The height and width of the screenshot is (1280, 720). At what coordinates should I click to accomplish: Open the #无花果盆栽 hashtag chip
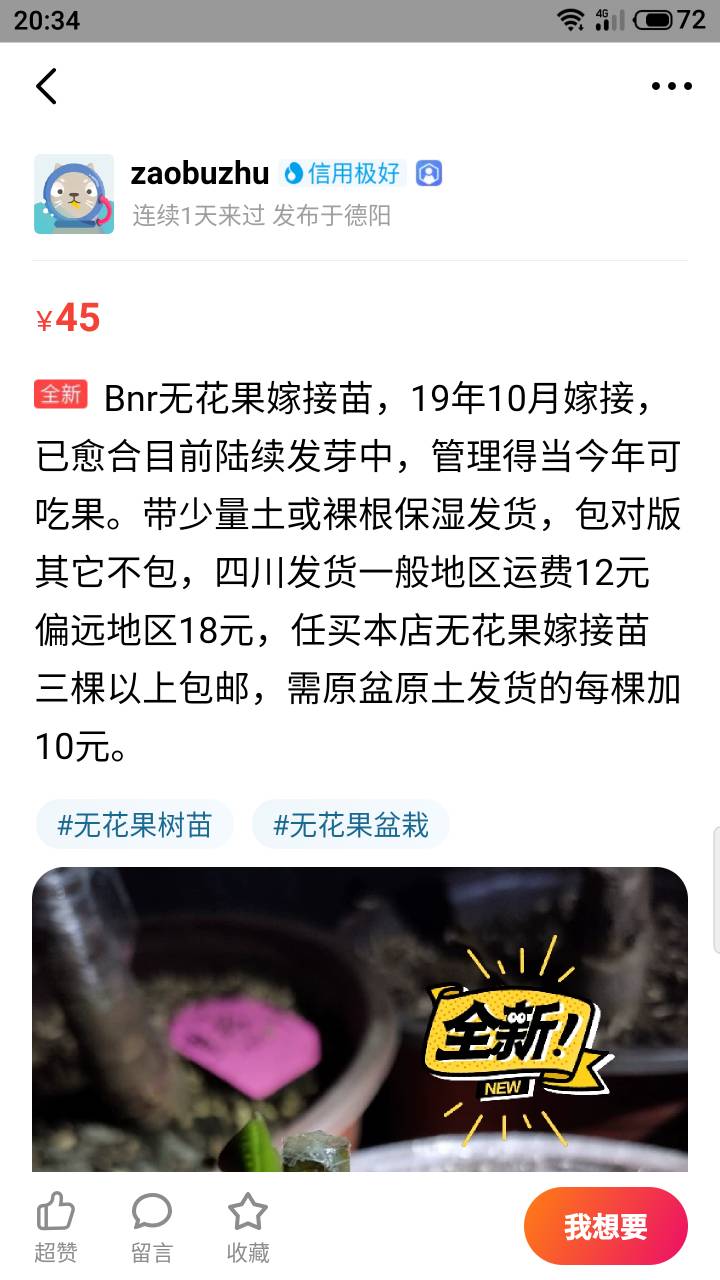coord(350,825)
